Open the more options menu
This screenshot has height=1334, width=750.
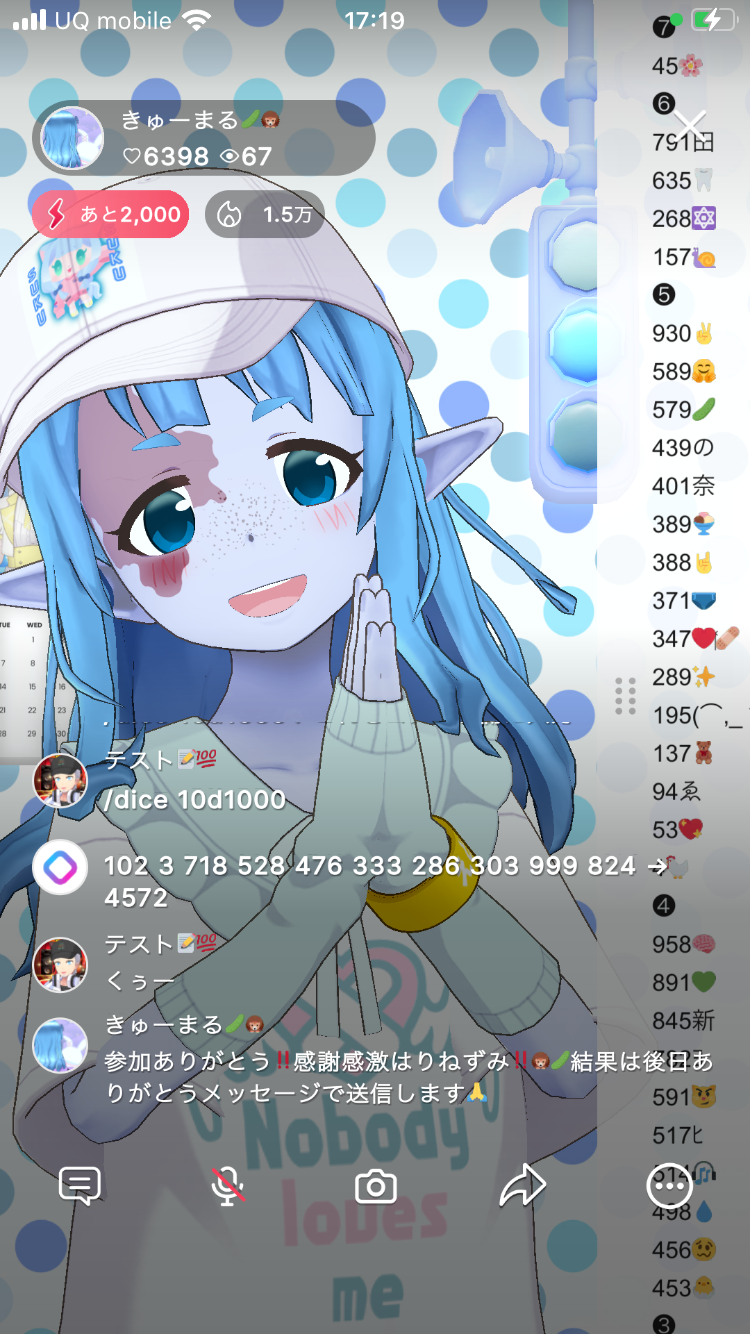[x=669, y=1186]
